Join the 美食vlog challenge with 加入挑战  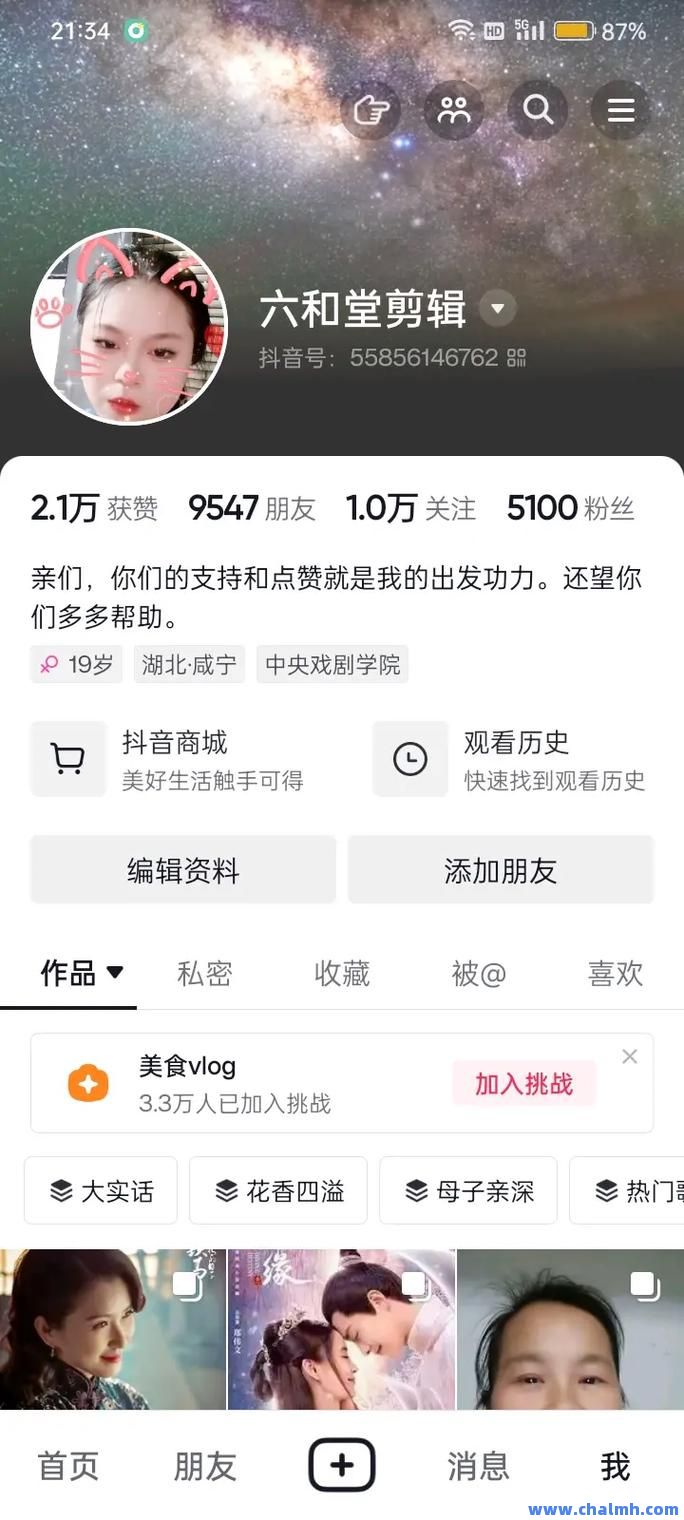pyautogui.click(x=524, y=1083)
